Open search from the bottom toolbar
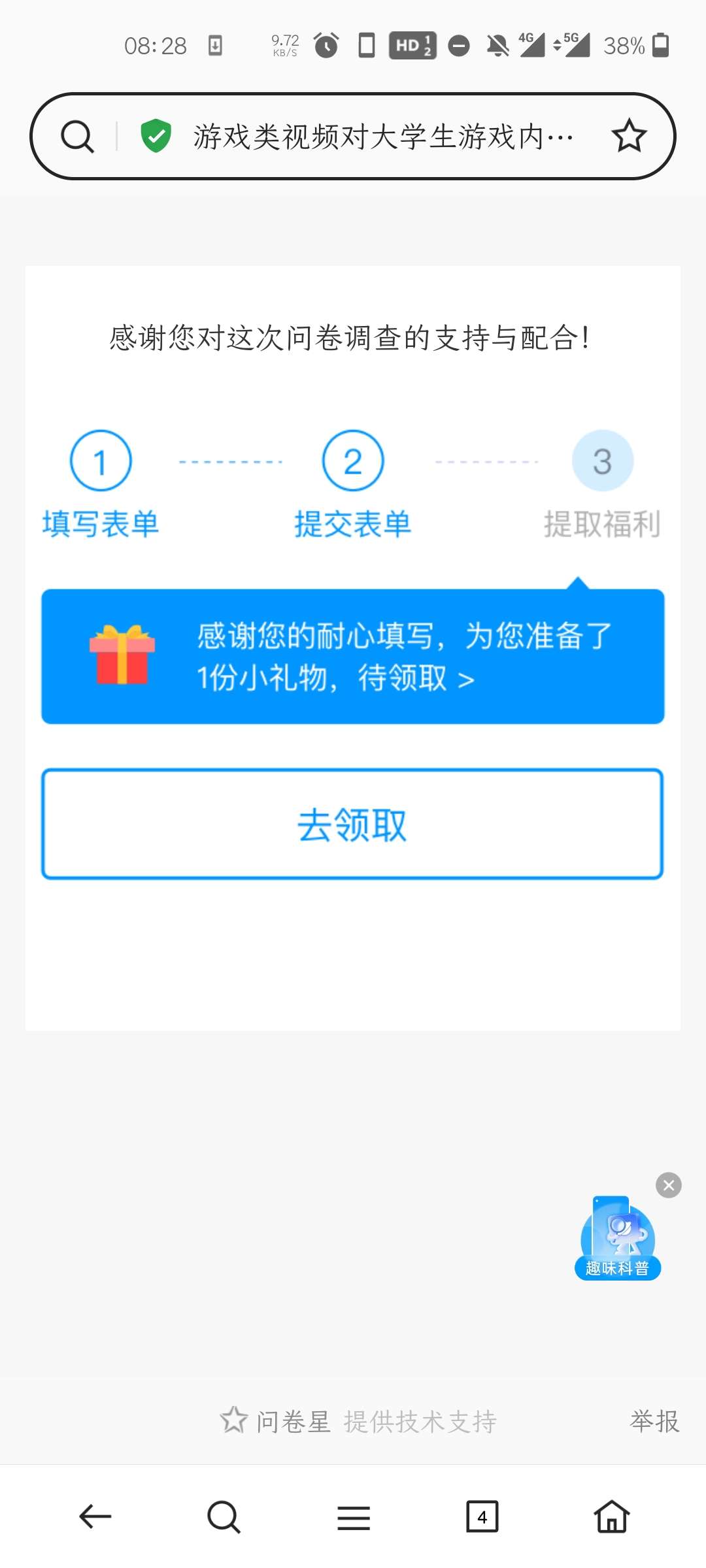 pyautogui.click(x=224, y=1516)
